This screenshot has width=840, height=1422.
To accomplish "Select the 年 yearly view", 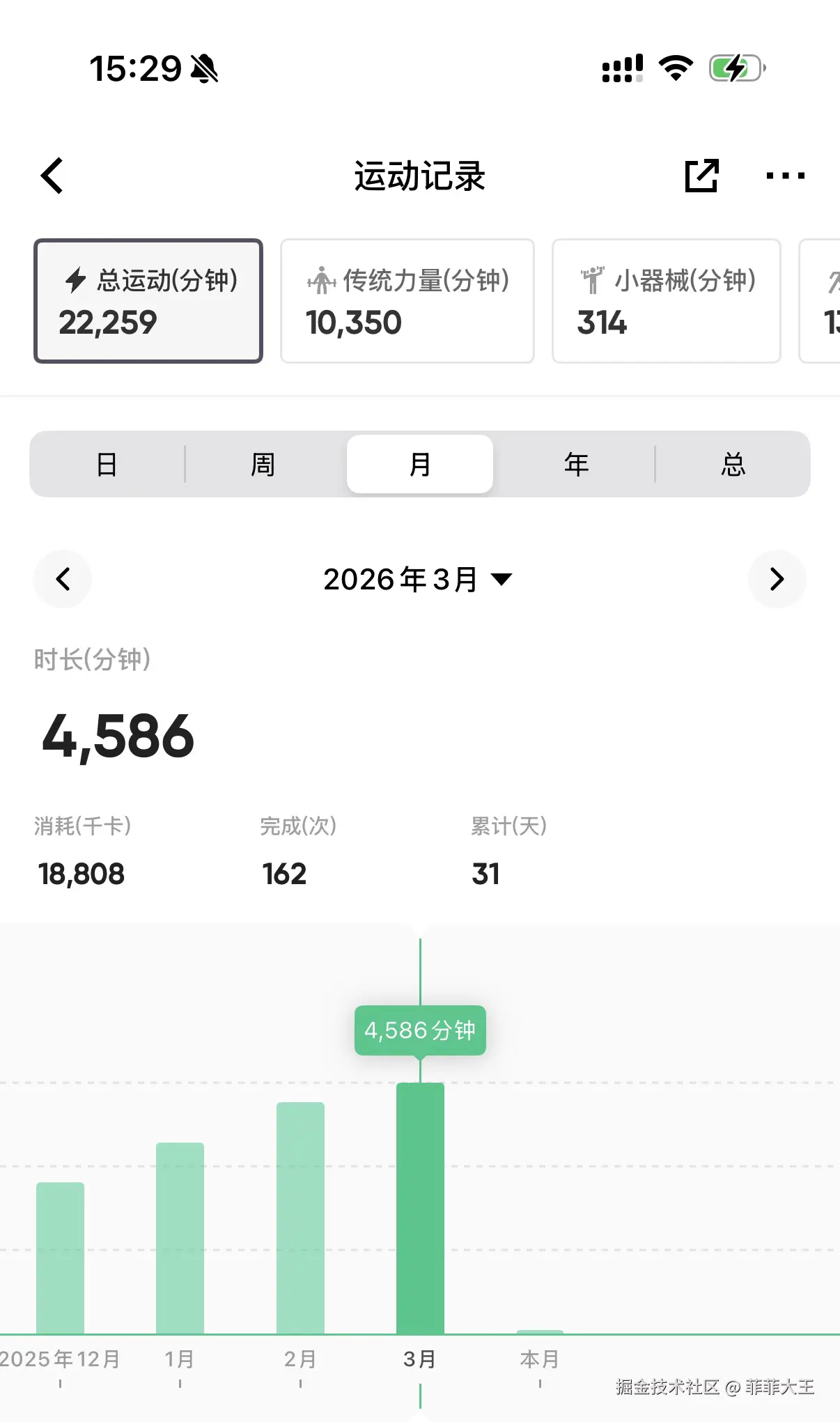I will (x=577, y=463).
